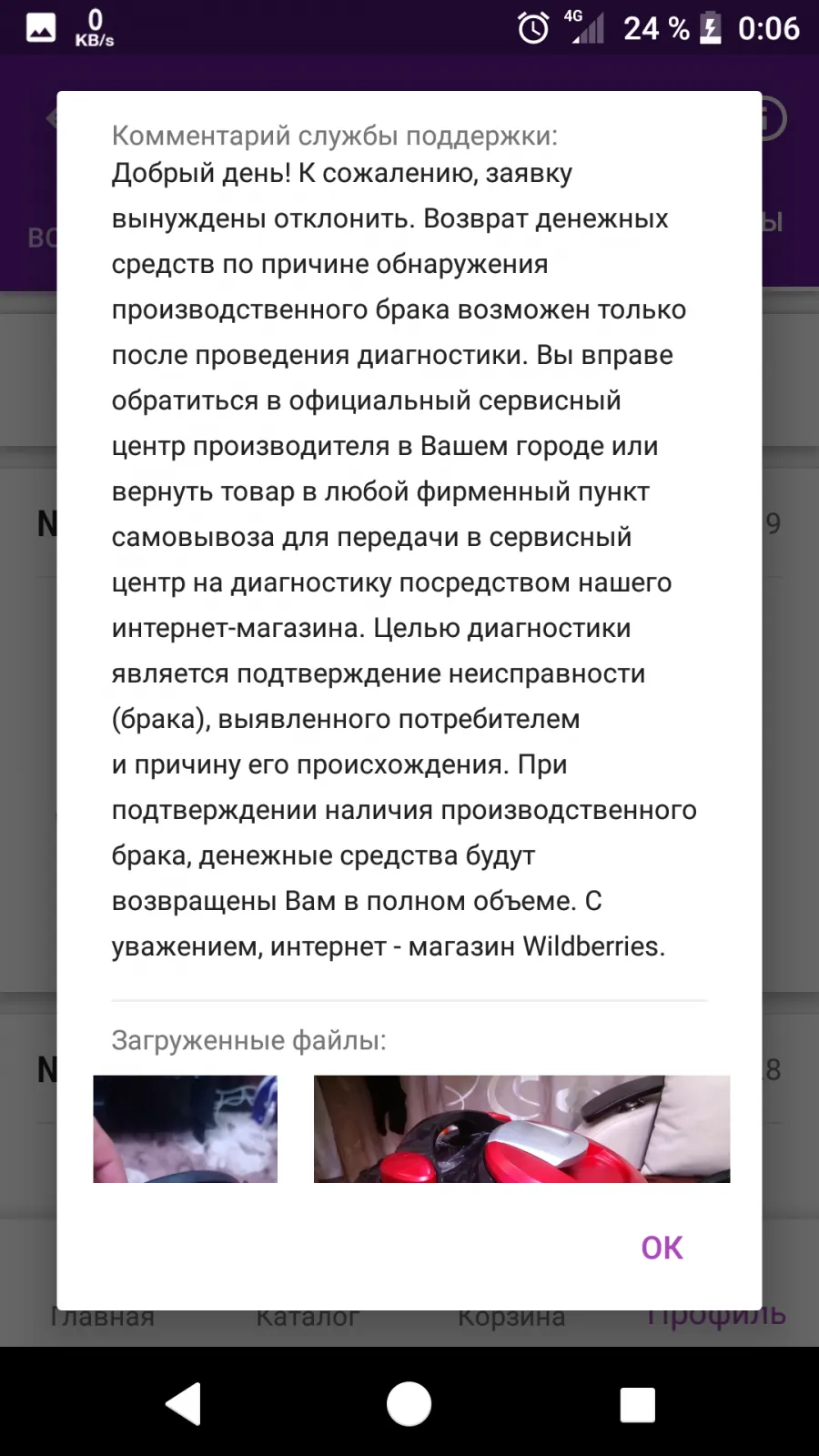Dismiss the dialog with OK
The width and height of the screenshot is (819, 1456).
[x=662, y=1248]
